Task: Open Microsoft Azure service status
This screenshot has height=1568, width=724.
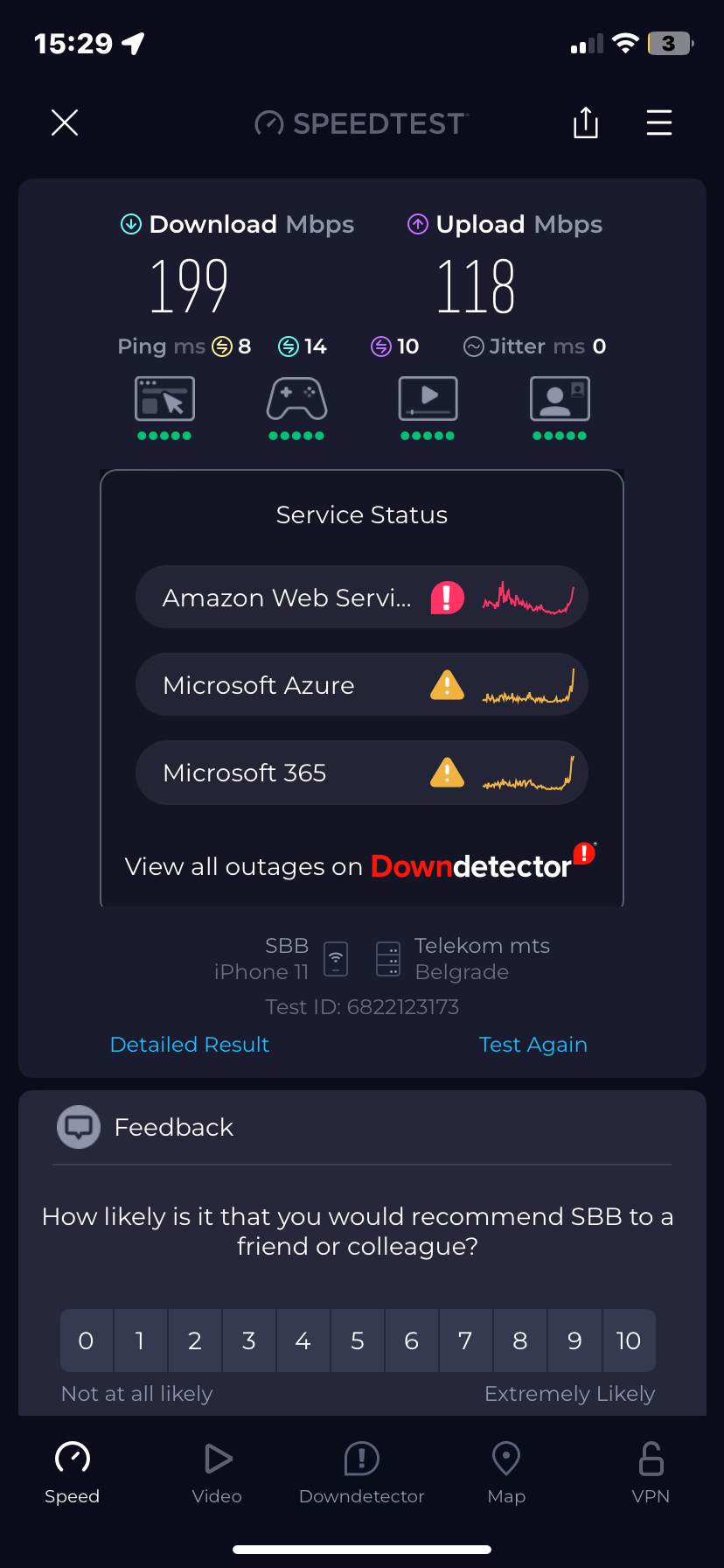Action: [361, 685]
